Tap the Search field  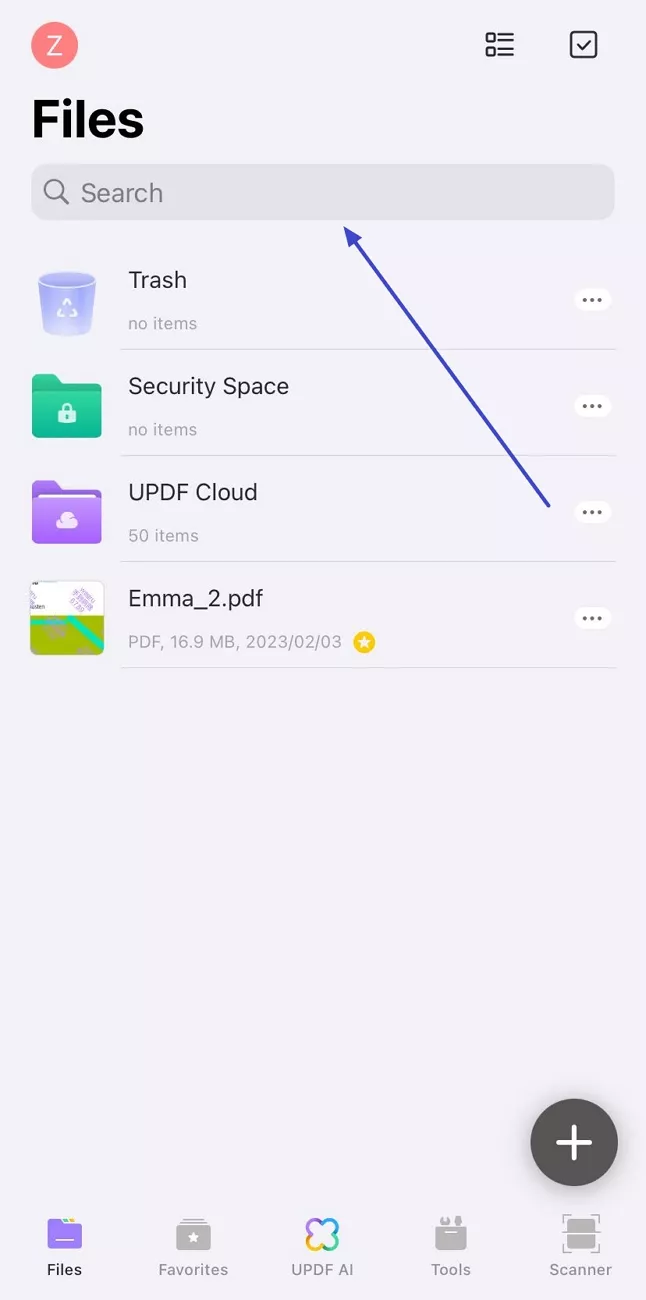322,192
